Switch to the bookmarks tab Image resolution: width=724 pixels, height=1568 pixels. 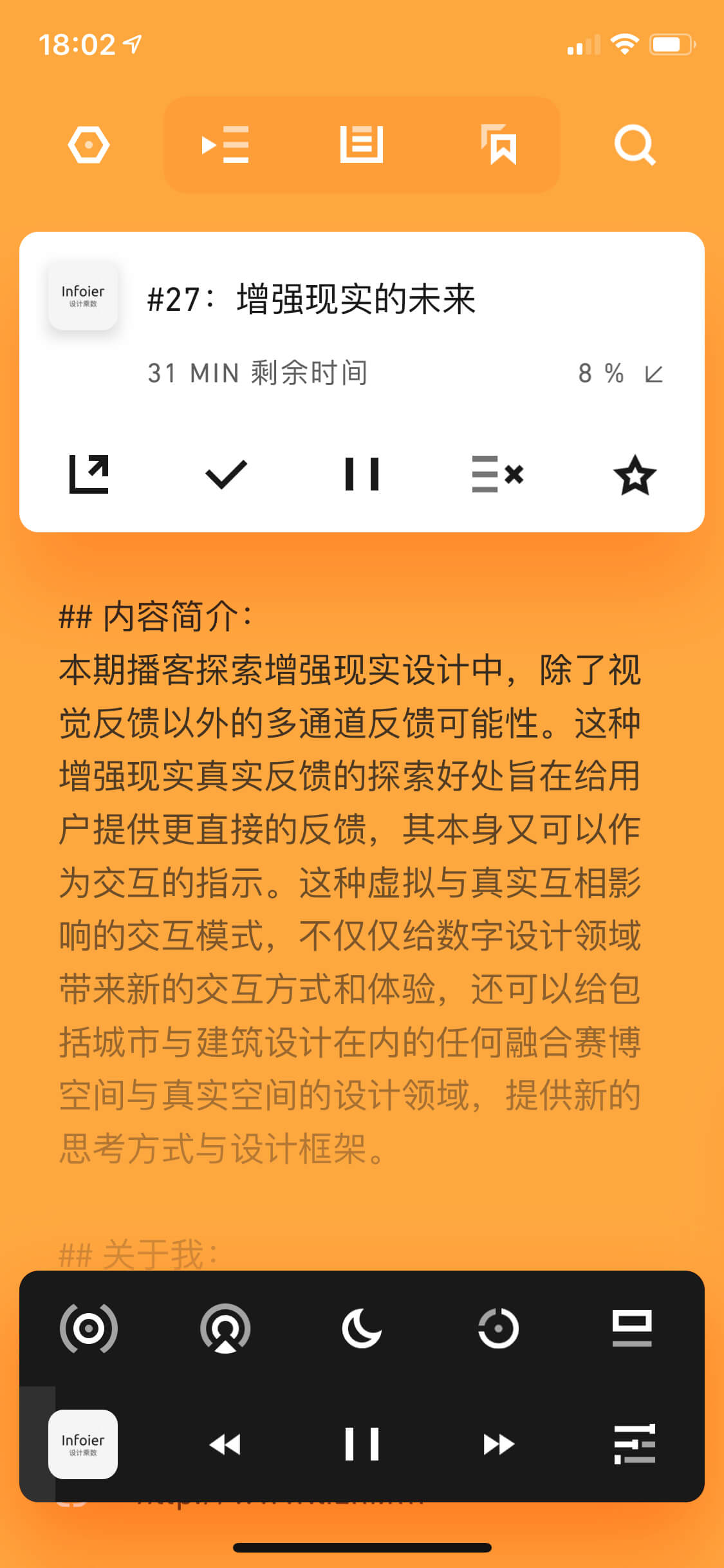tap(499, 145)
